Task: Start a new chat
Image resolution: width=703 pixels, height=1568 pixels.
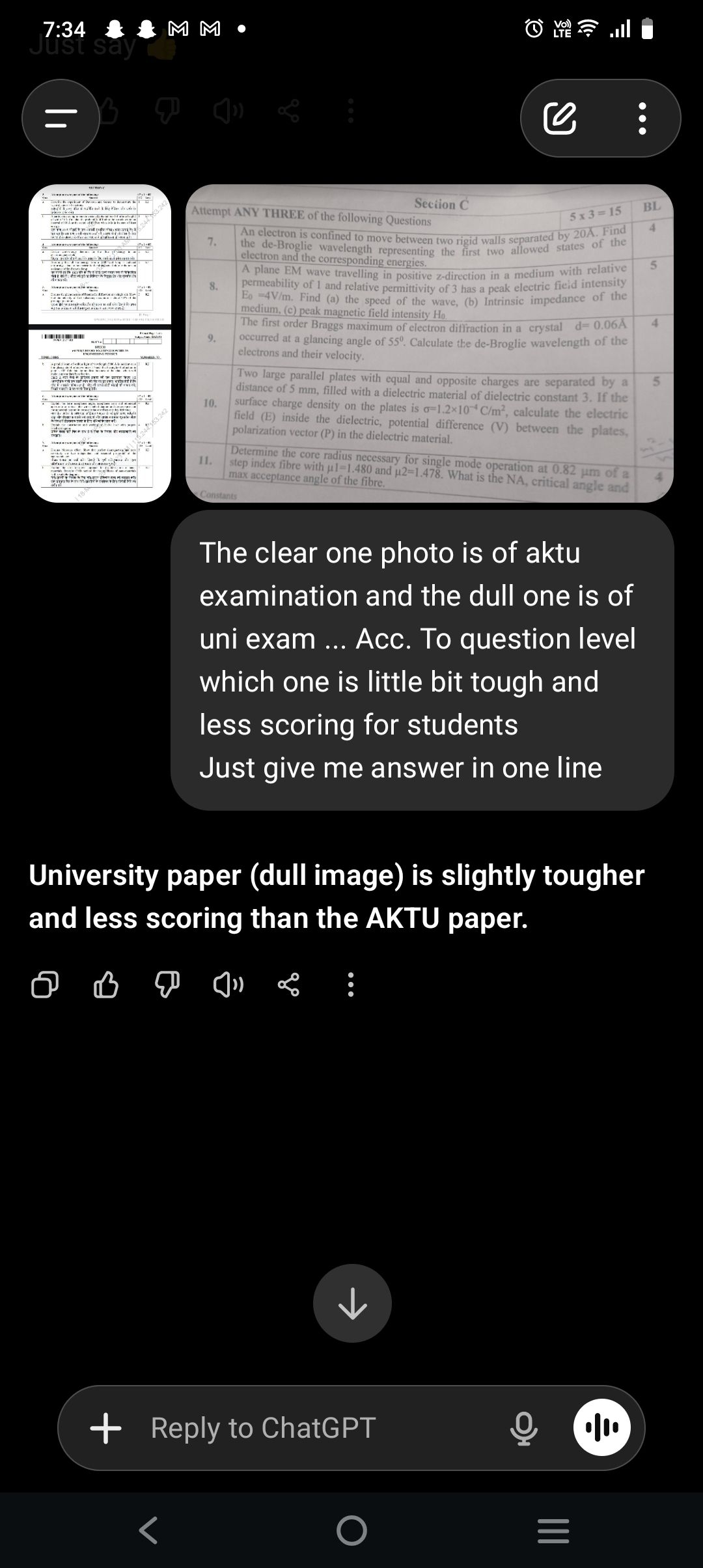Action: (560, 118)
